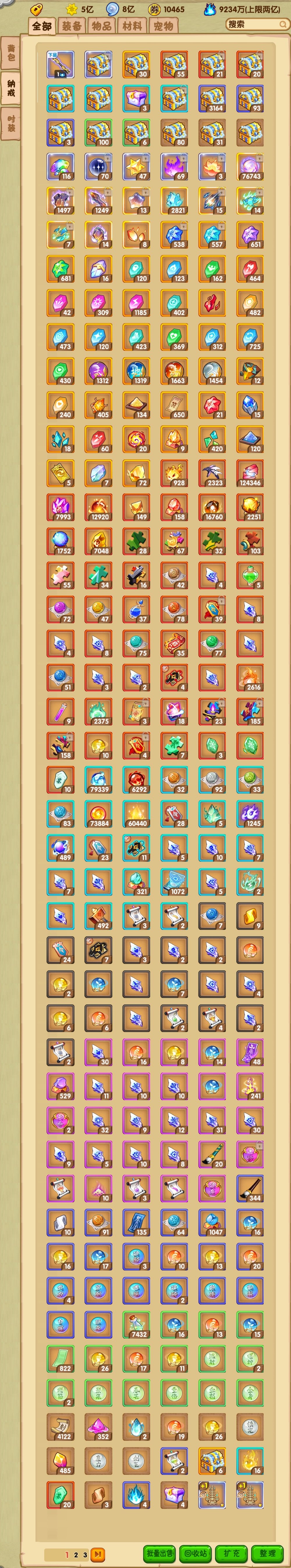Select the bottle item with count 7432
Image resolution: width=291 pixels, height=1568 pixels.
coord(136,1324)
